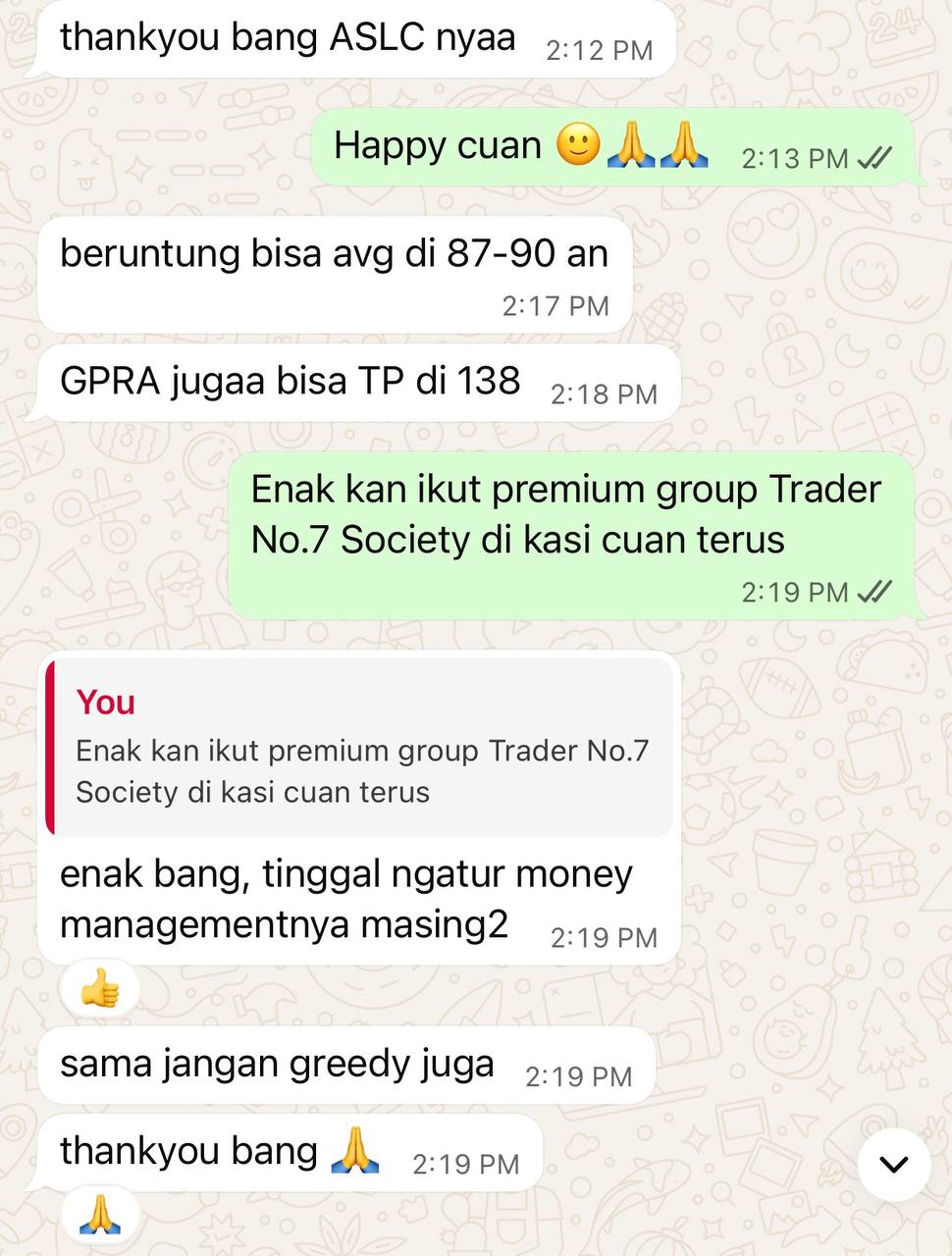This screenshot has height=1256, width=952.
Task: Expand the thumbs up reaction bubble details
Action: 98,989
